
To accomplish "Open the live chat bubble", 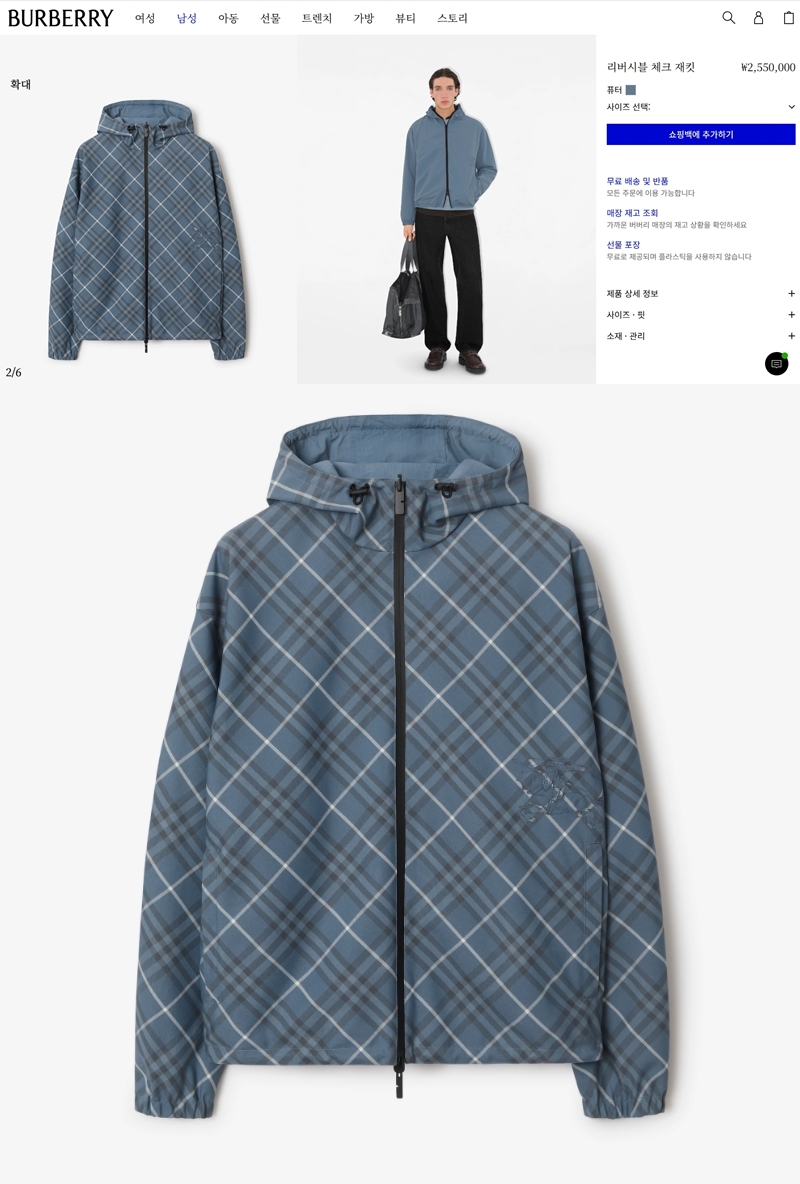I will coord(776,364).
